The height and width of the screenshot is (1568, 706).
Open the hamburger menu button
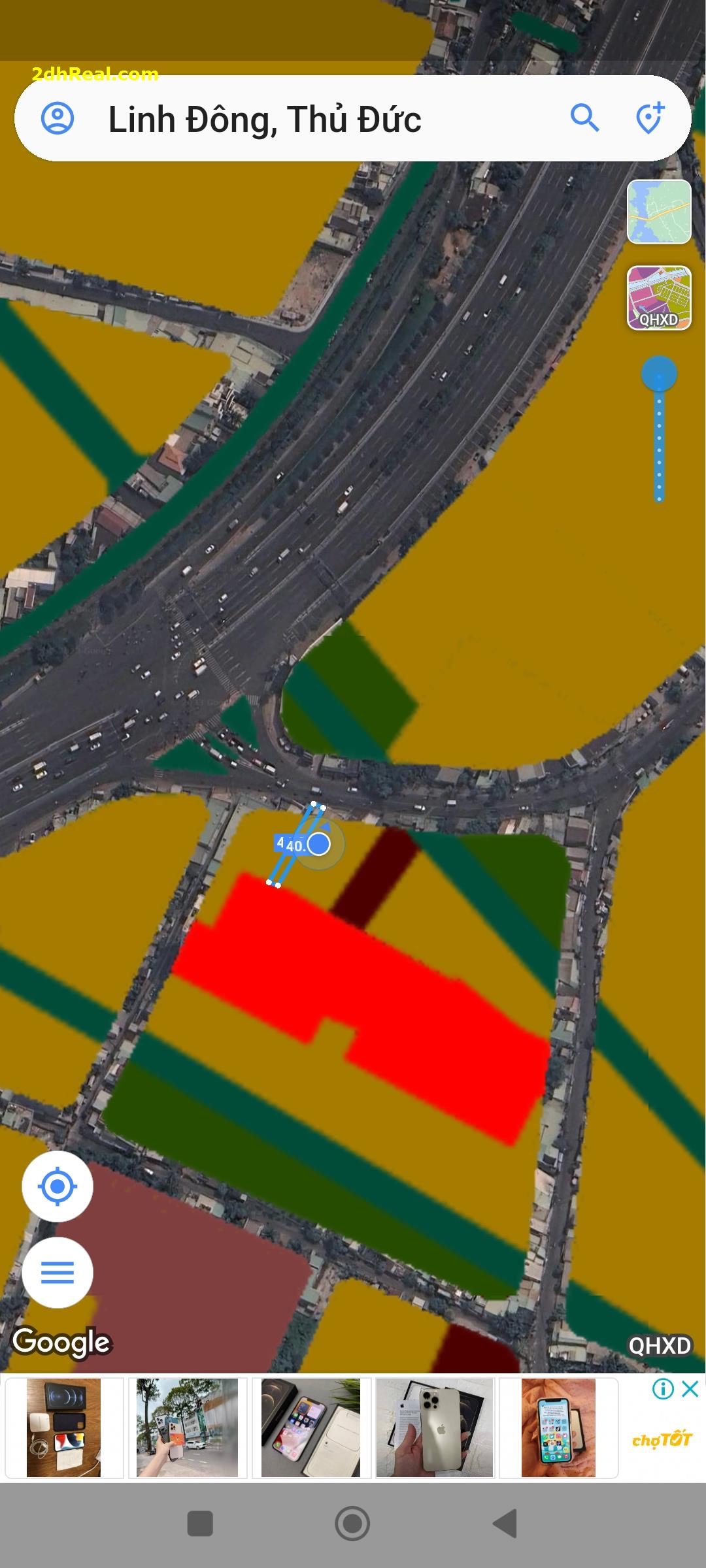(58, 1273)
